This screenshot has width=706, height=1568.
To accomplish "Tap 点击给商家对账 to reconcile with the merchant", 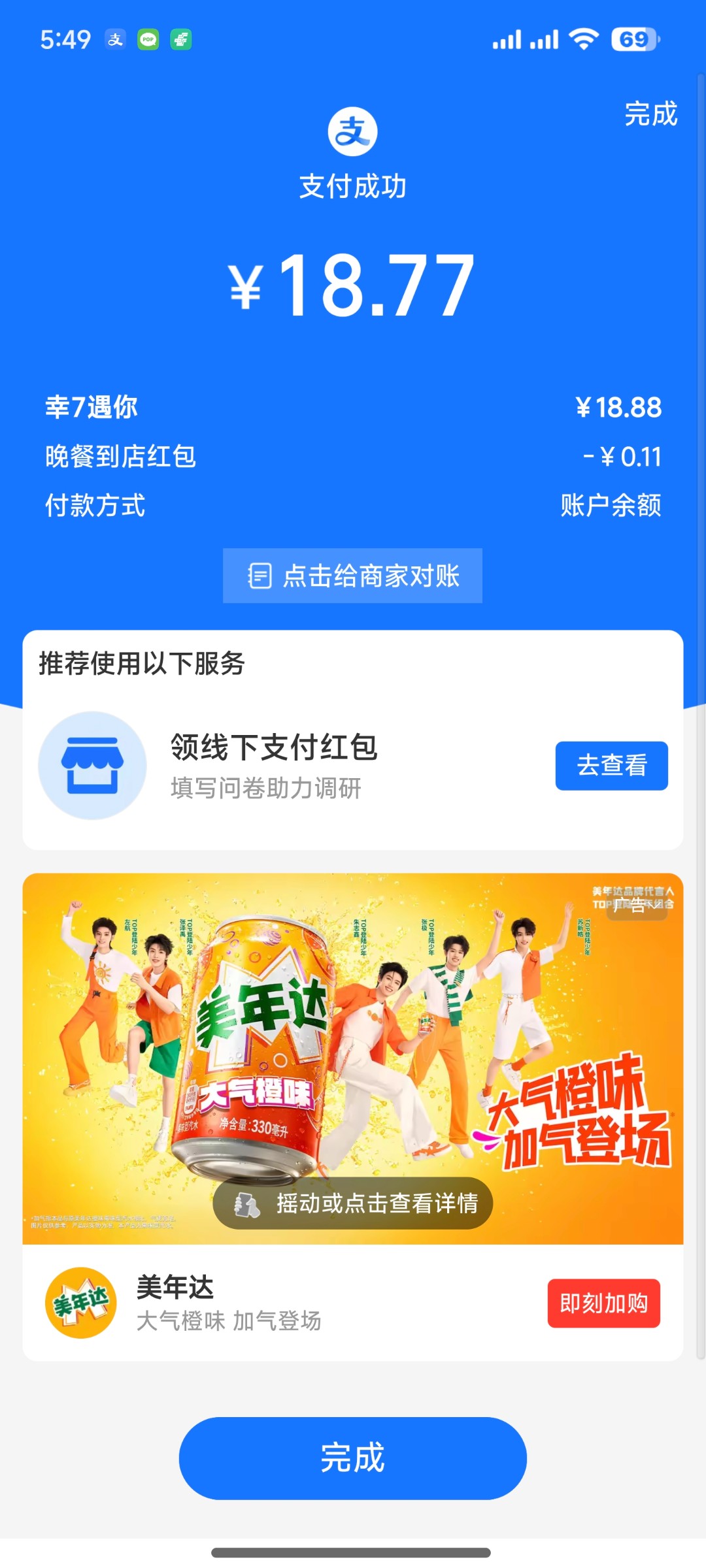I will (x=352, y=576).
